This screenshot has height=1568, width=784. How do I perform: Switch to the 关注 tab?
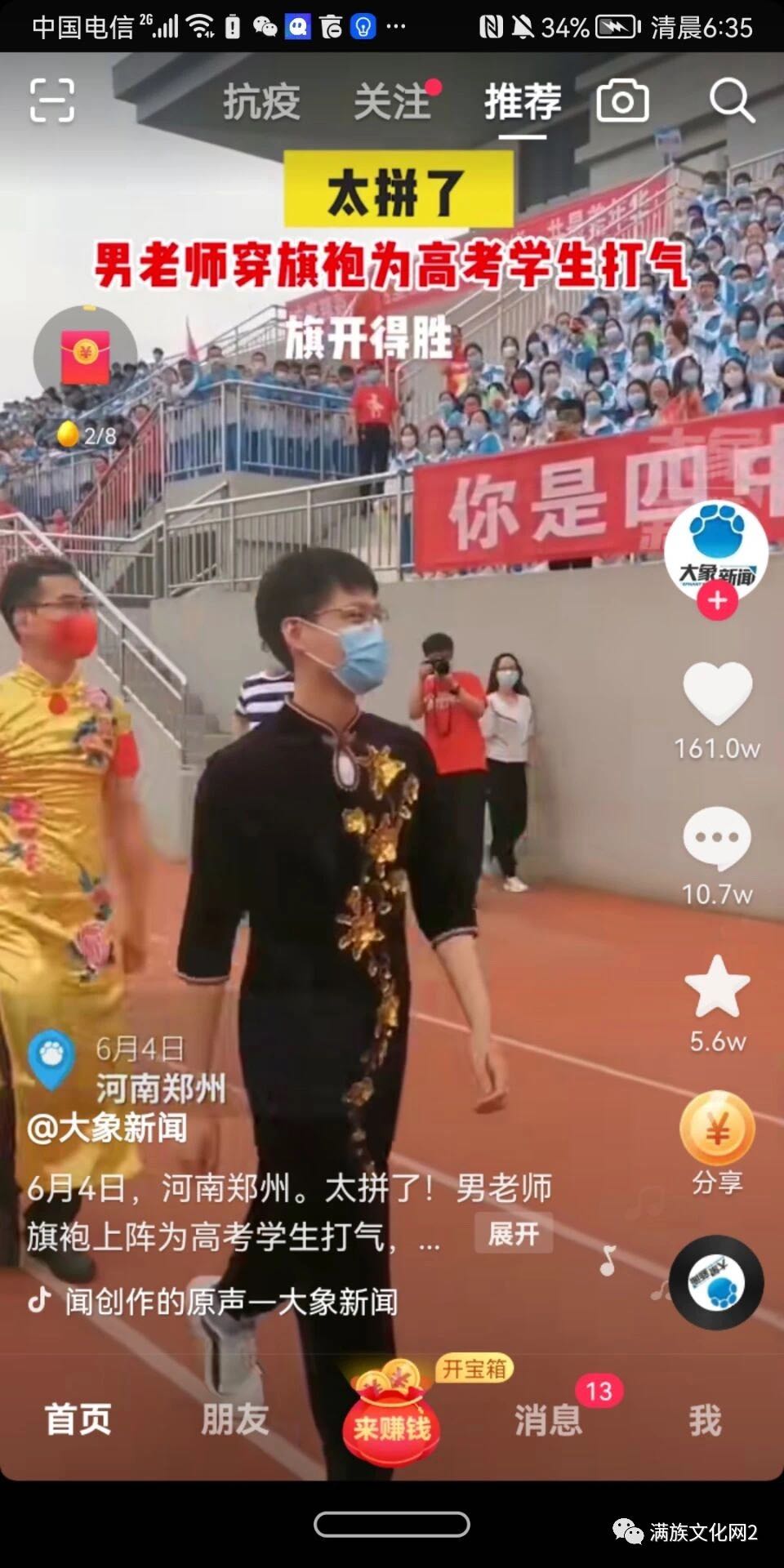[x=393, y=102]
